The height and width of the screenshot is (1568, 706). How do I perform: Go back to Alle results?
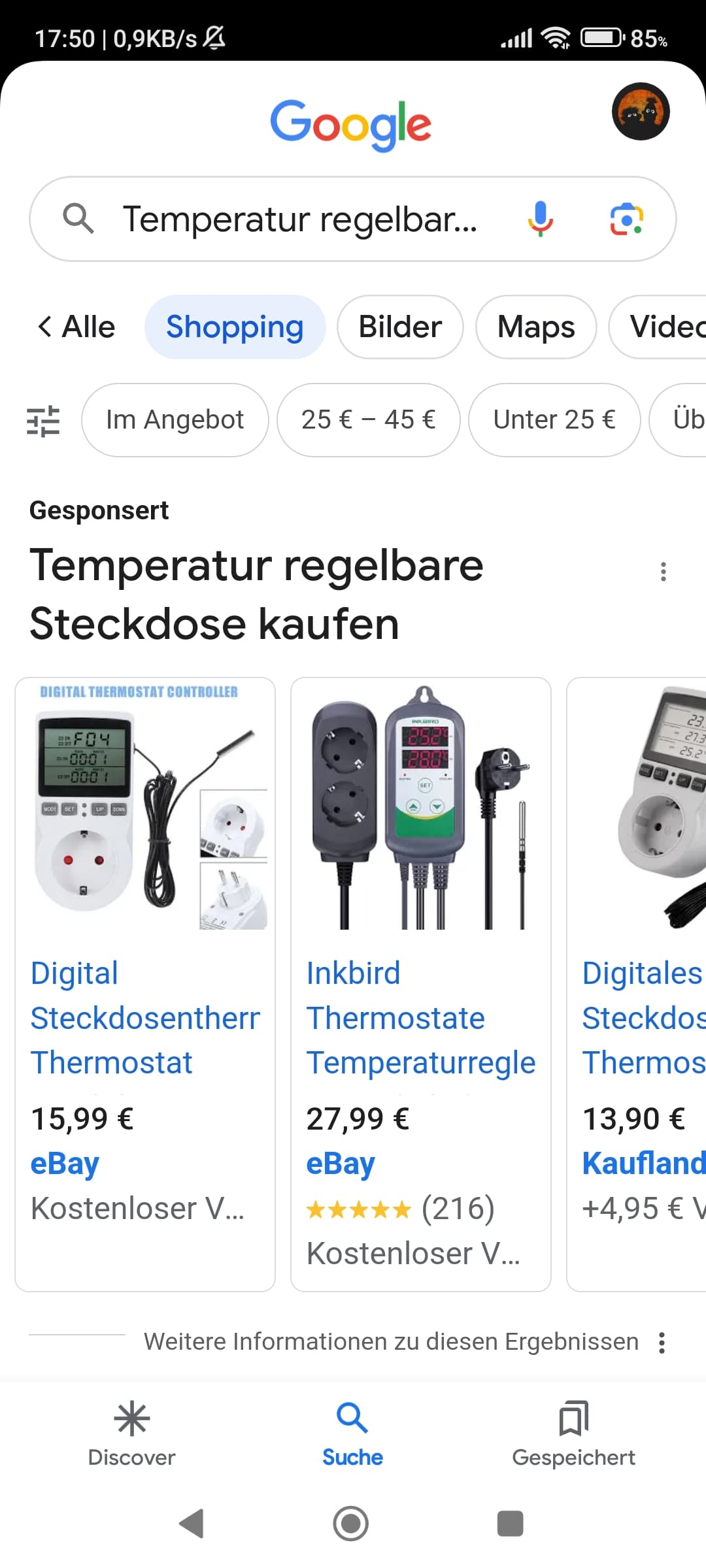76,327
